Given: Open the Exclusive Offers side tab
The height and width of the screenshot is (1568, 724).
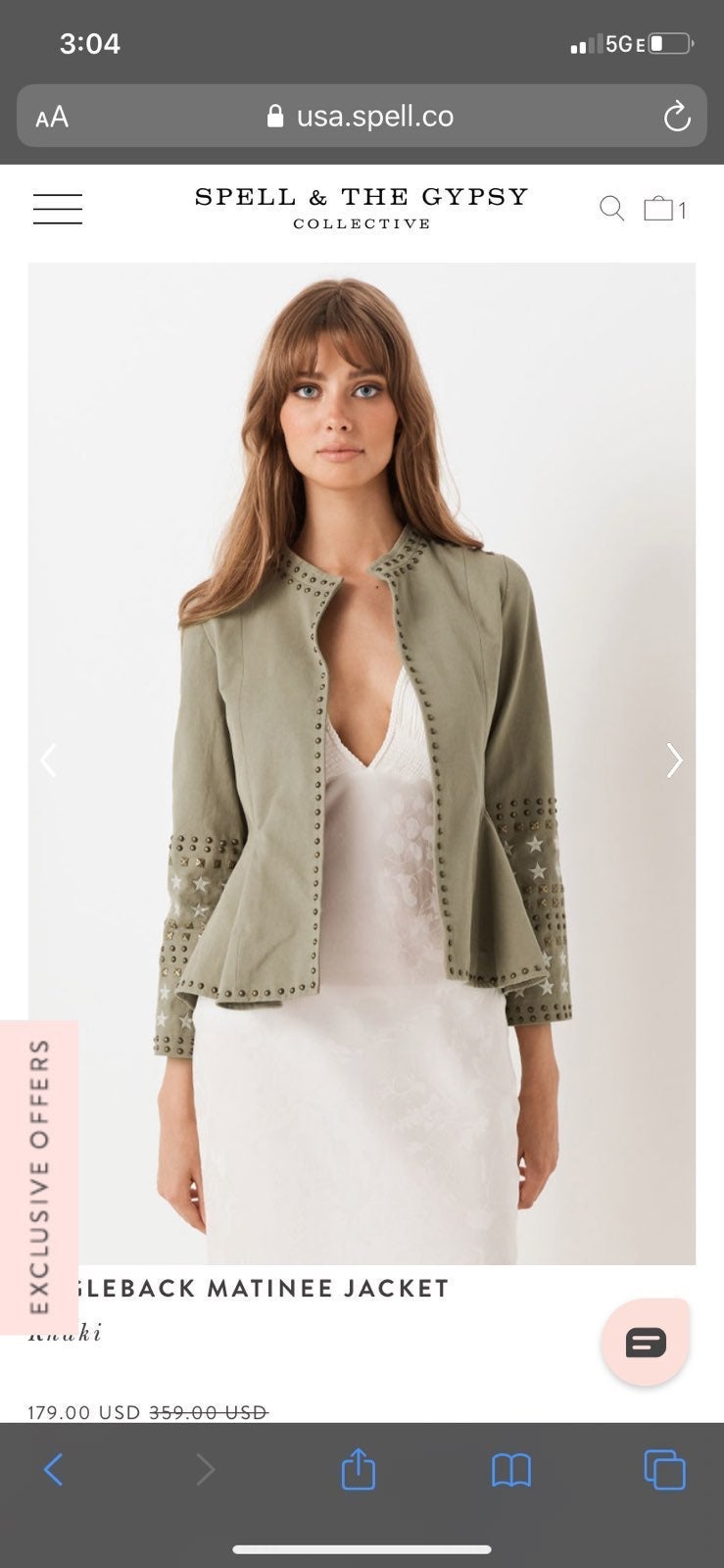Looking at the screenshot, I should [39, 1177].
